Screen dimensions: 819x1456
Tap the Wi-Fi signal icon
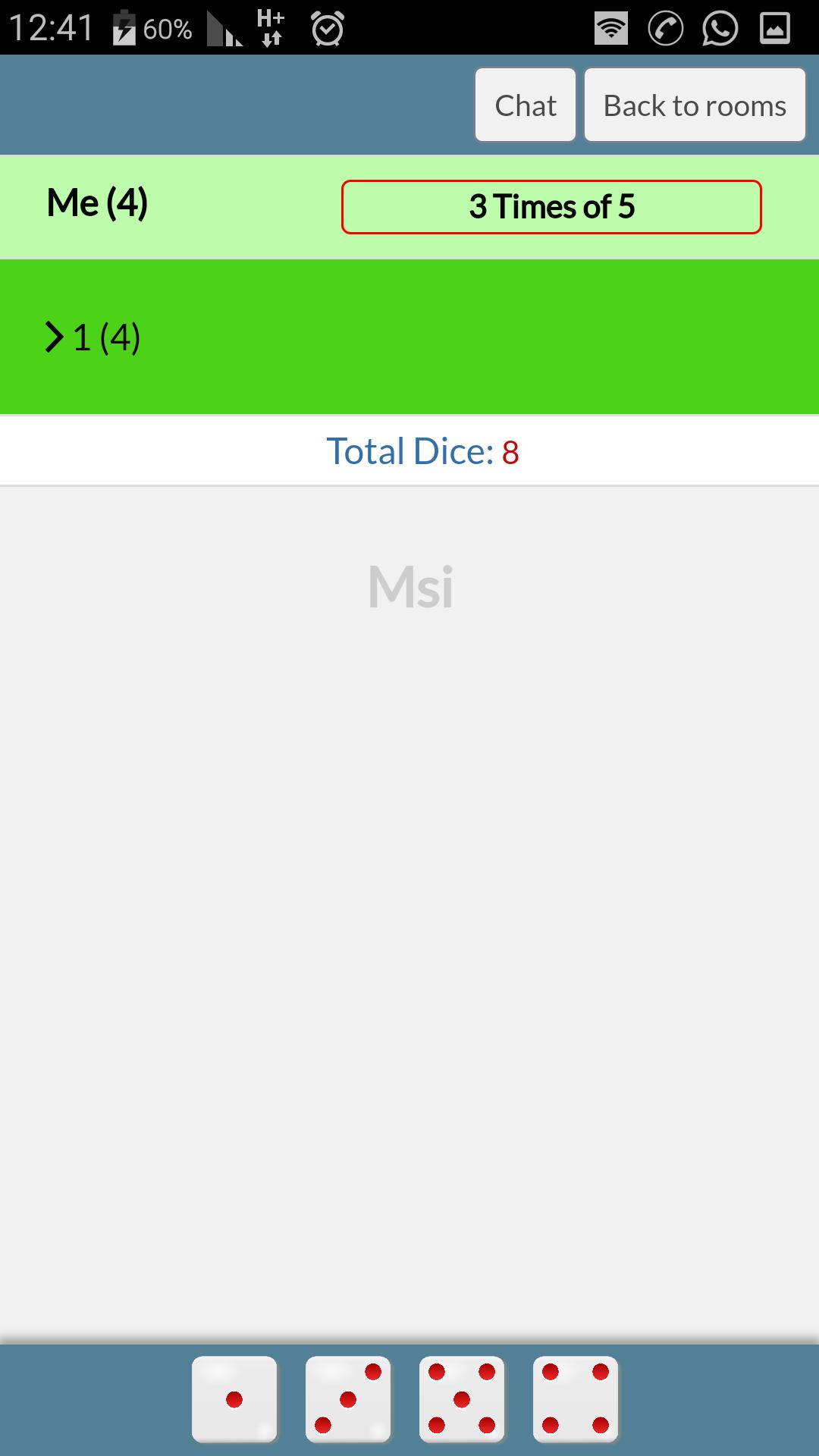pyautogui.click(x=610, y=30)
